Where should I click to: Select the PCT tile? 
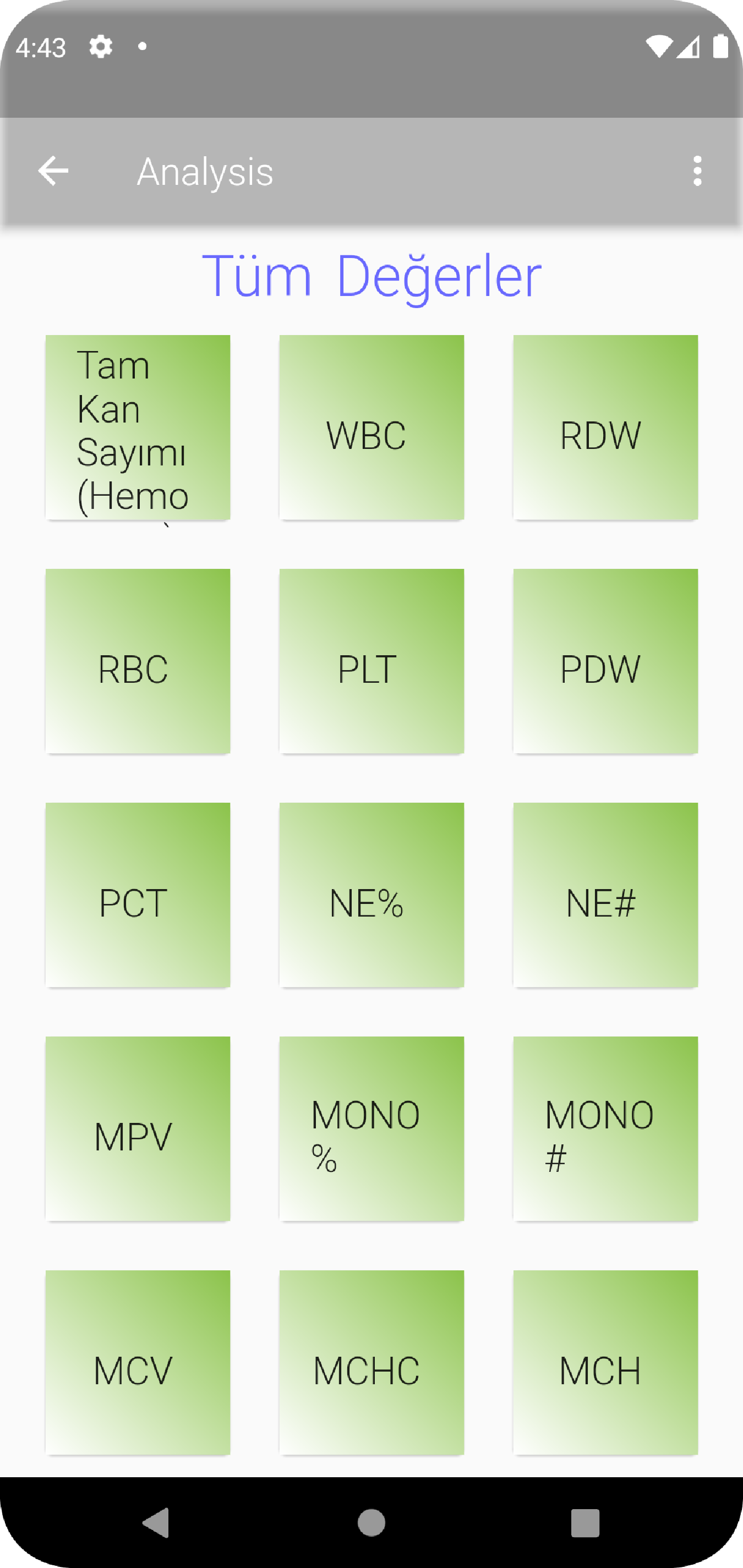tap(138, 895)
